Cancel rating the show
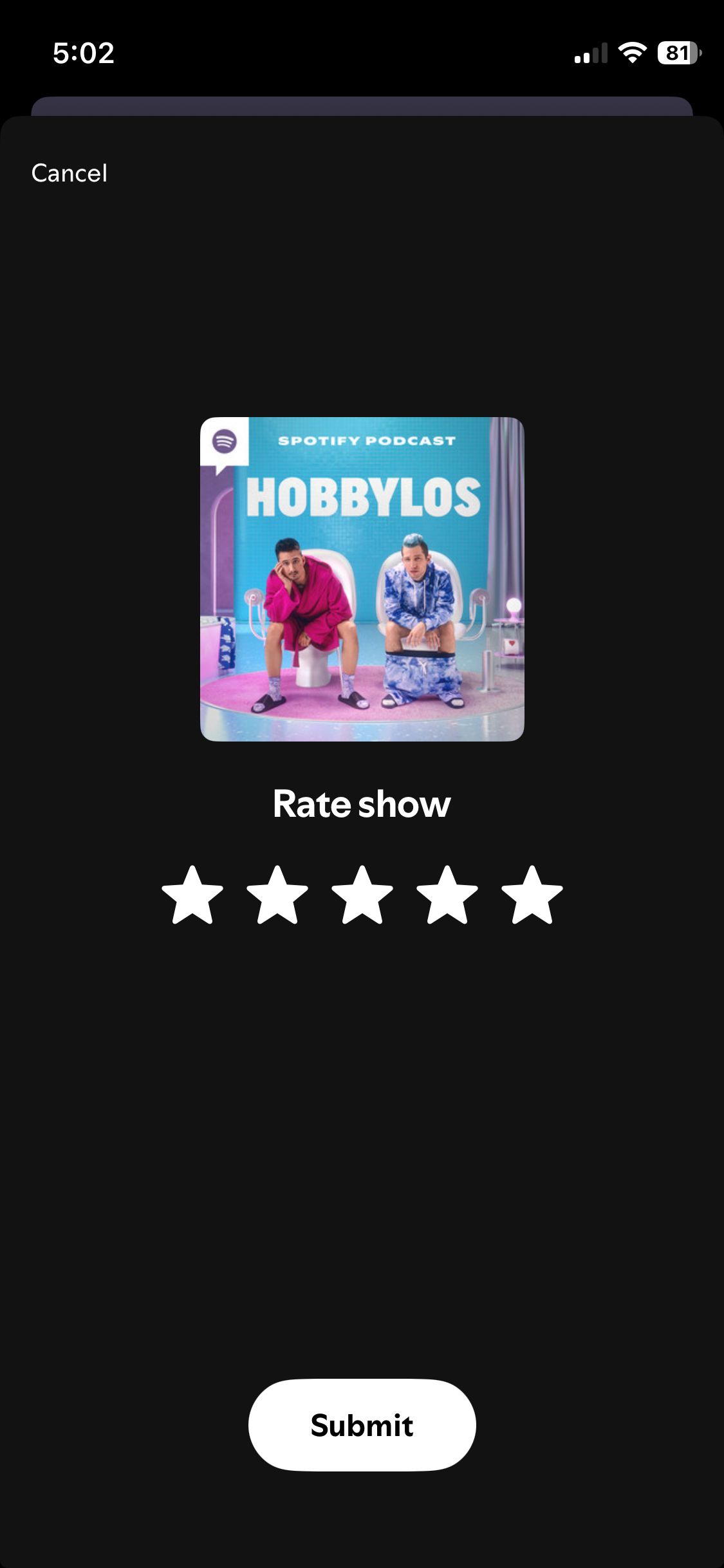 [x=69, y=173]
